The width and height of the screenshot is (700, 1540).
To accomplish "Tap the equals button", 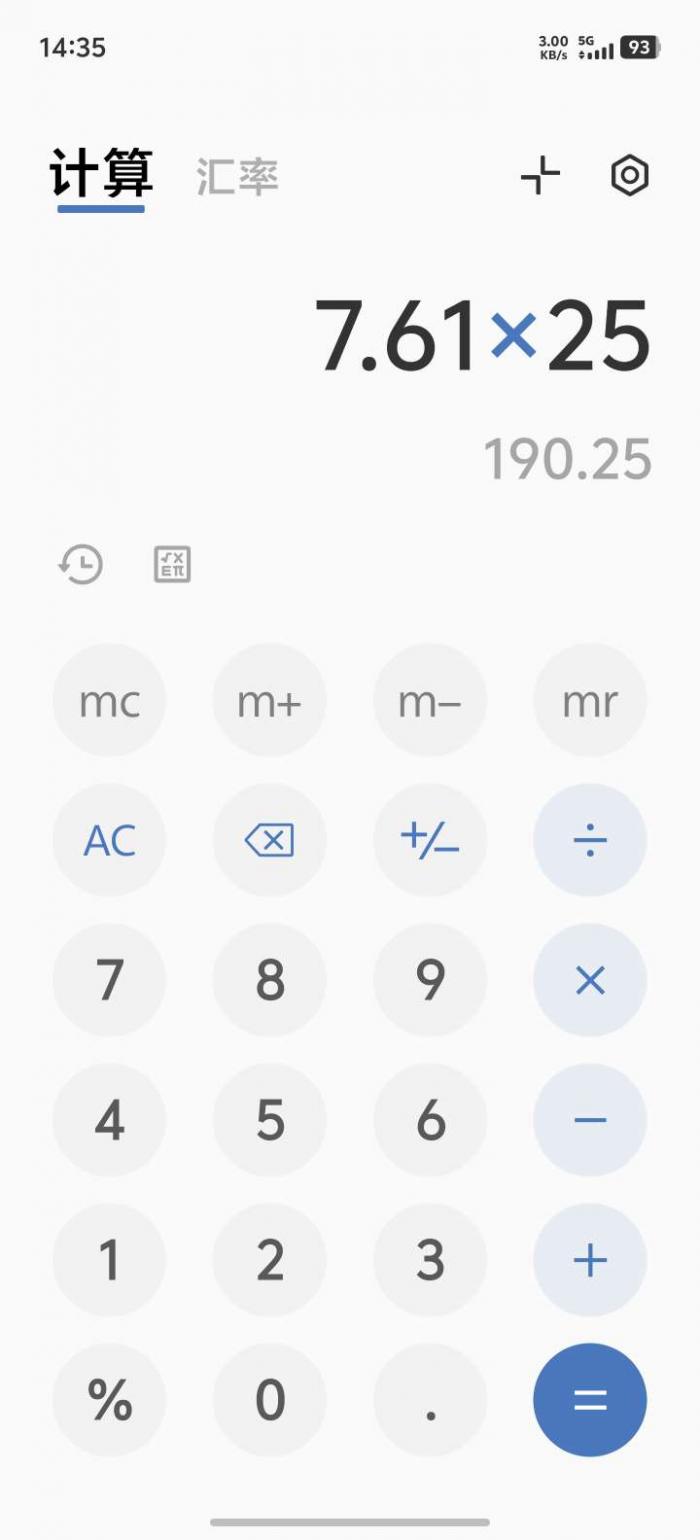I will 590,1400.
